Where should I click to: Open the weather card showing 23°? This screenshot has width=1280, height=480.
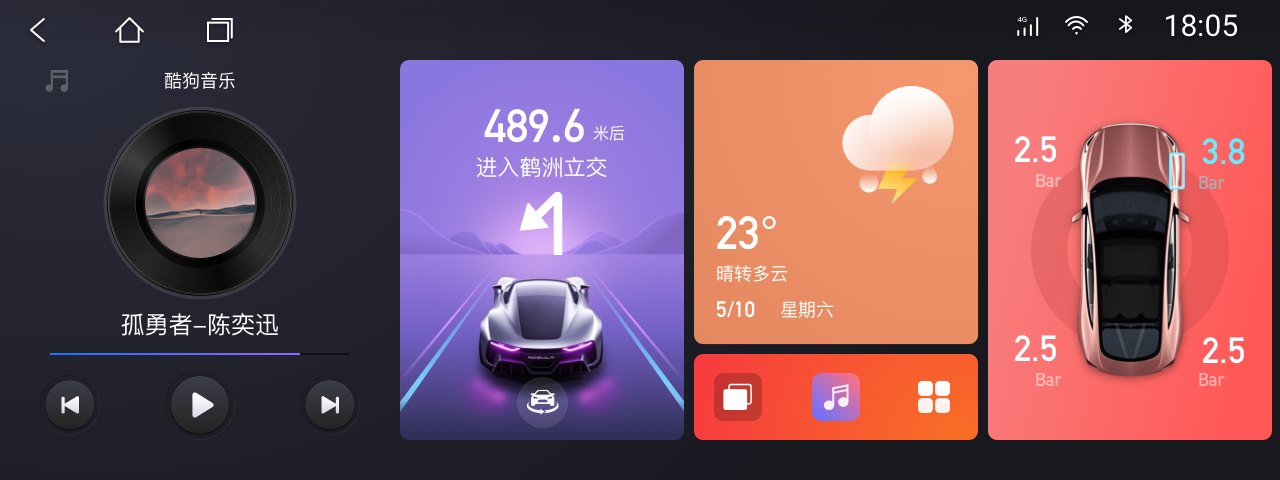(835, 202)
